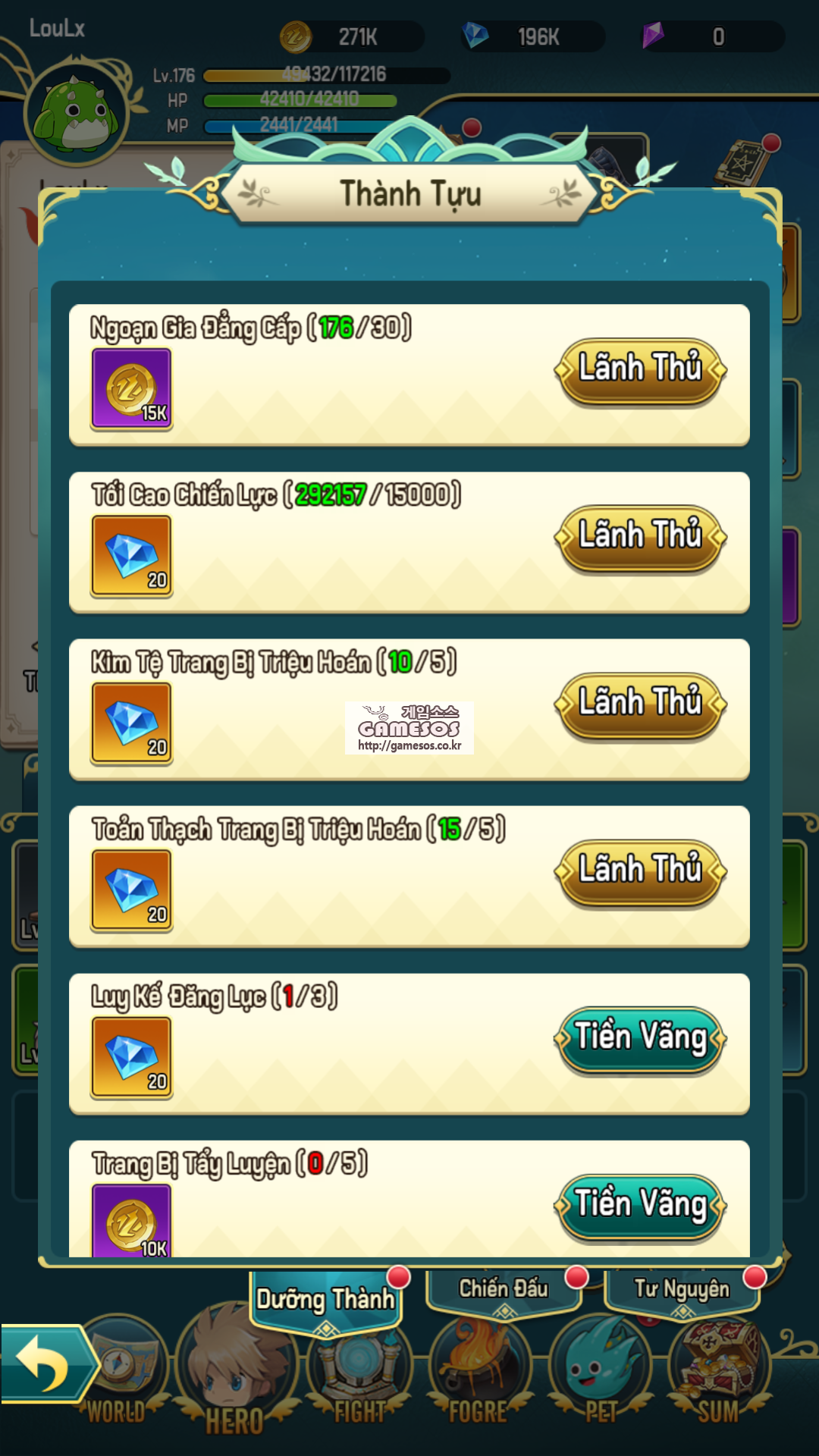Image resolution: width=819 pixels, height=1456 pixels.
Task: Switch to the Tư Nguyên tab
Action: coord(681,1289)
